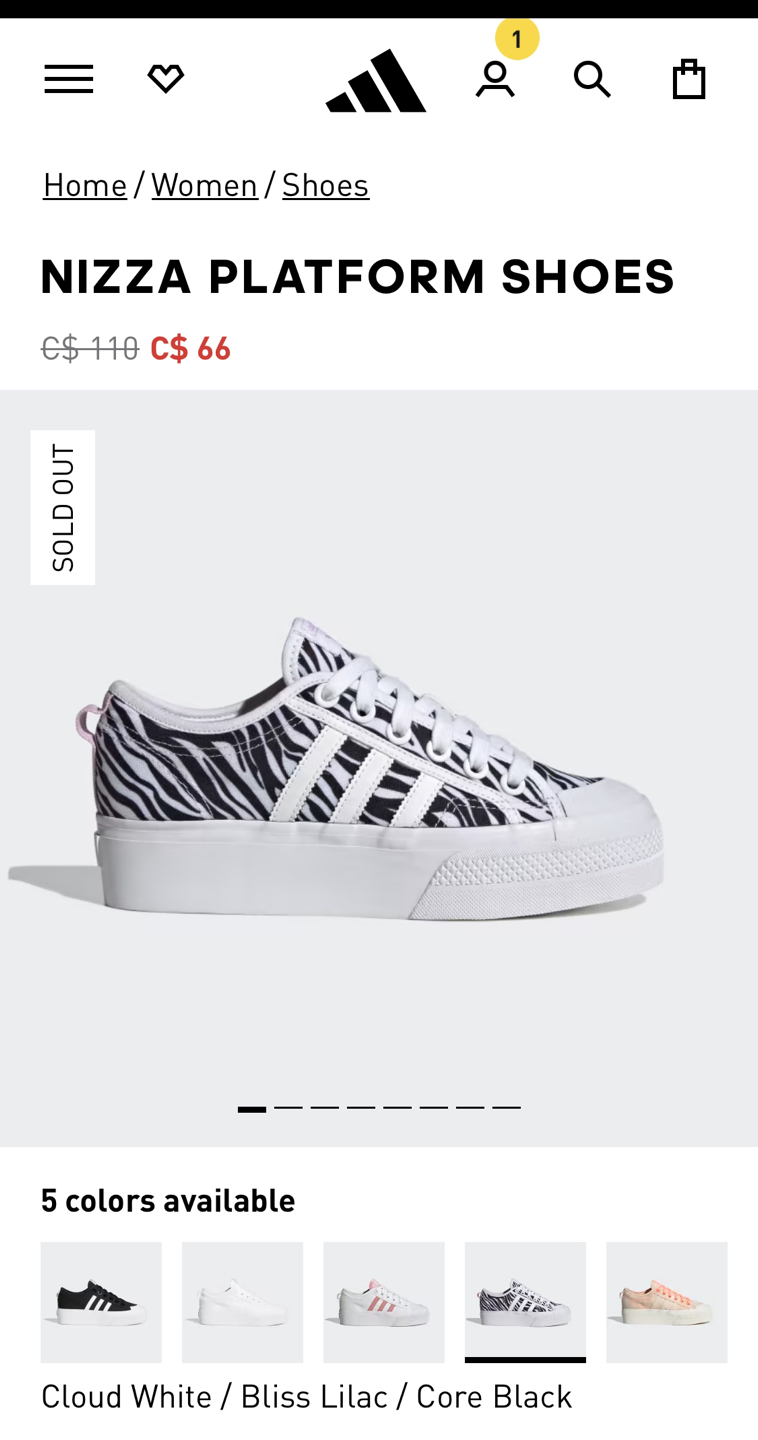Switch to the peach orange colorway
This screenshot has width=758, height=1440.
point(667,1301)
